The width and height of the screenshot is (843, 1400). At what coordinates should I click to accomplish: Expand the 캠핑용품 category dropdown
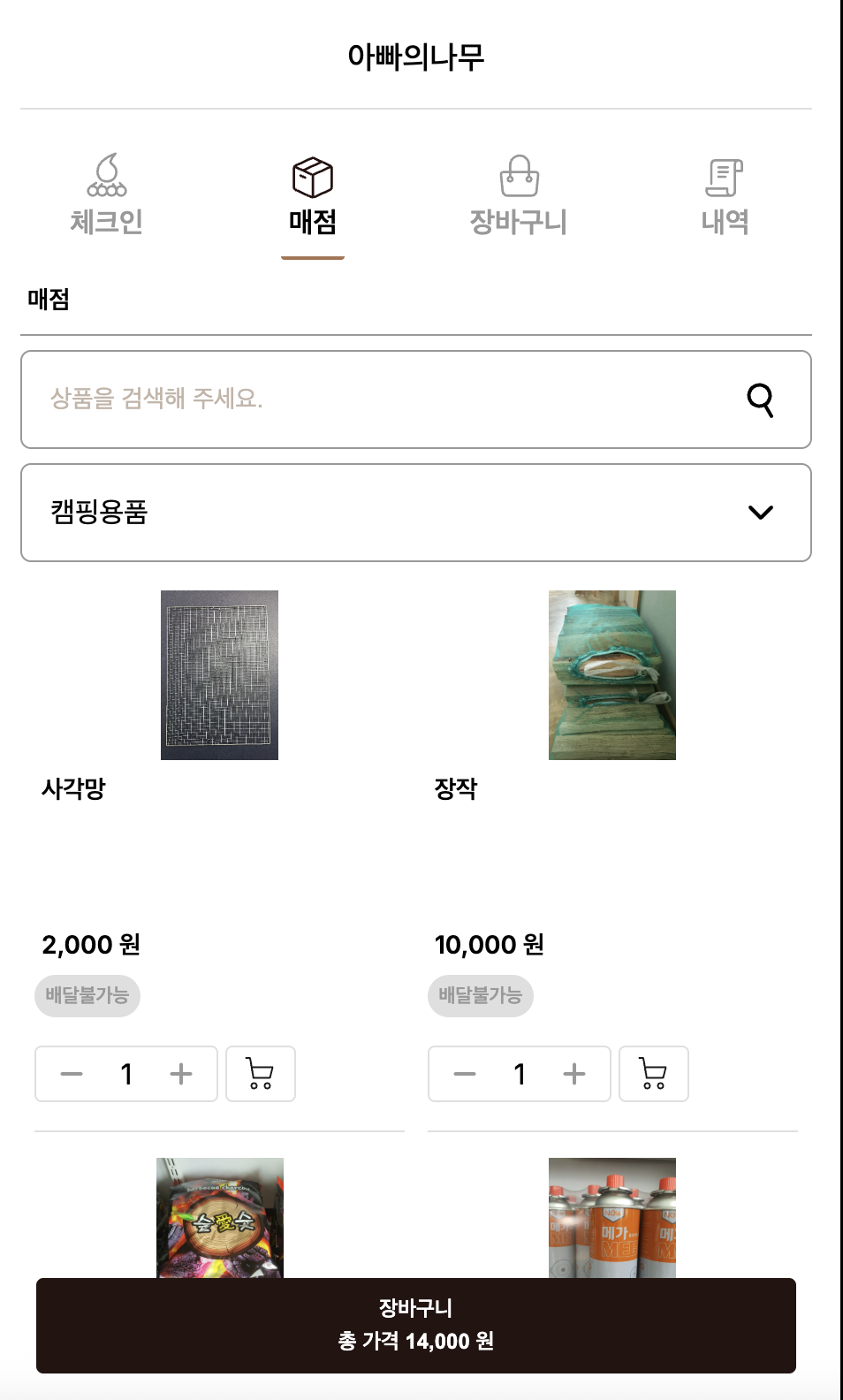762,513
